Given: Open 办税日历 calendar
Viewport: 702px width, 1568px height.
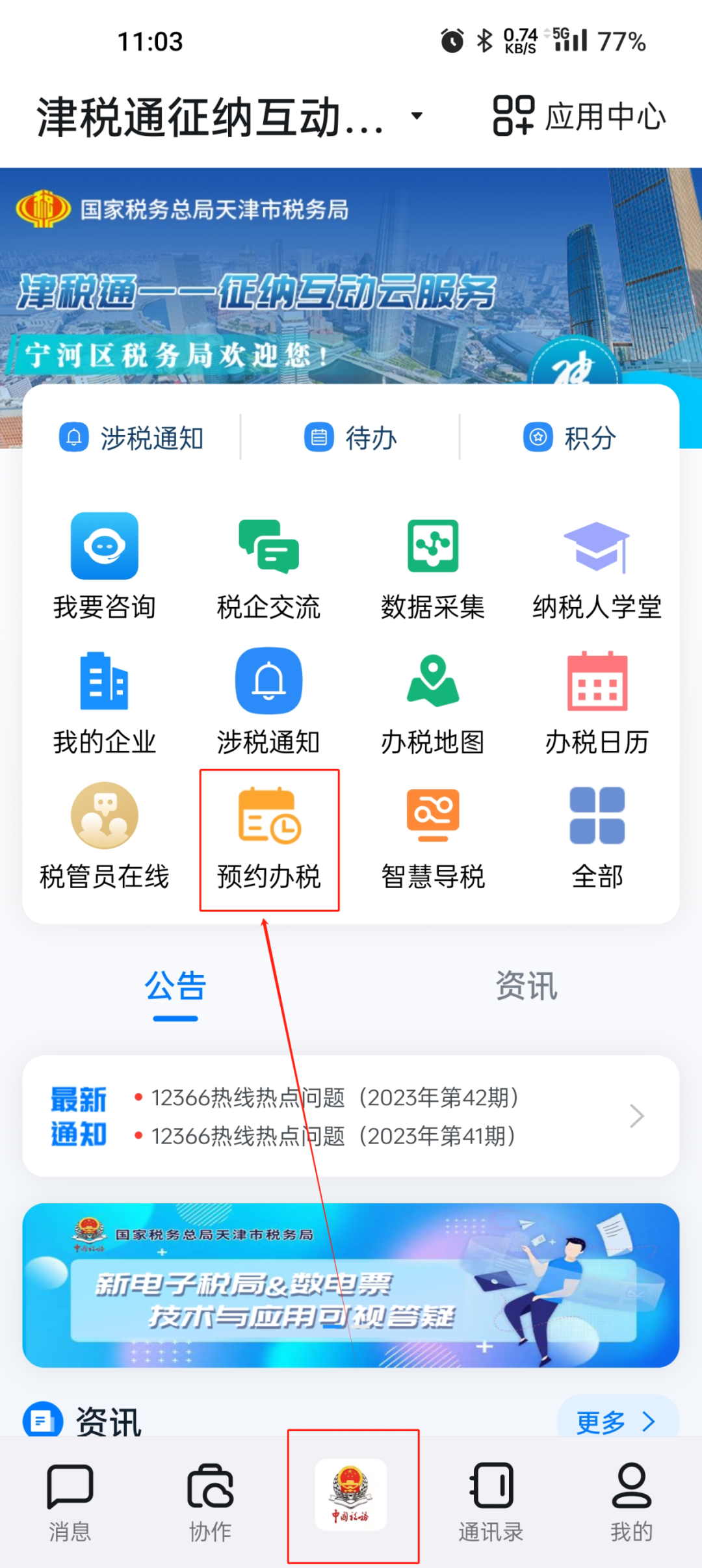Looking at the screenshot, I should [597, 700].
